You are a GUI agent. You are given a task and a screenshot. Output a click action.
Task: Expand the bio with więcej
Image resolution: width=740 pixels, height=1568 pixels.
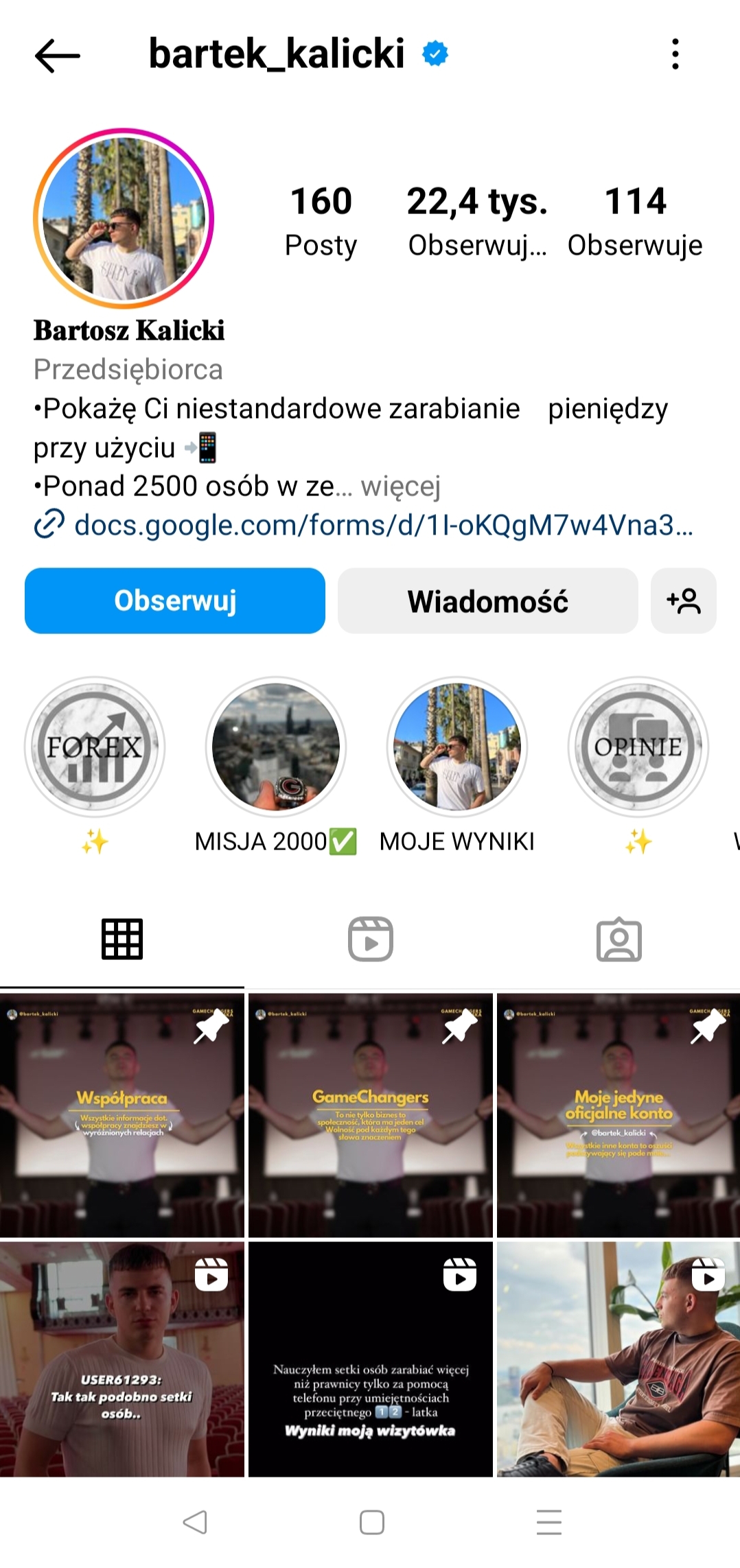point(400,487)
